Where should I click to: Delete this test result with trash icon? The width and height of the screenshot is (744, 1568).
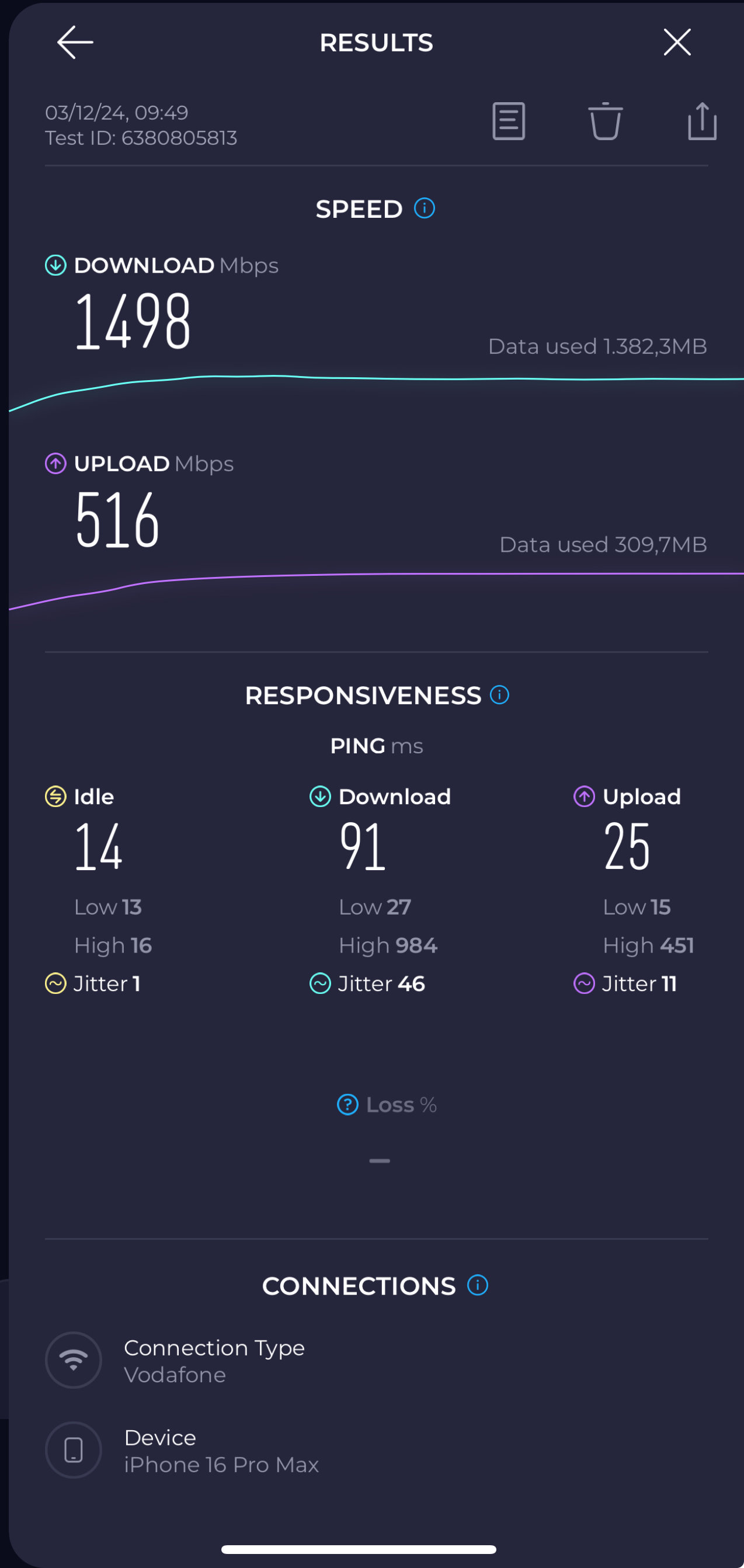604,121
